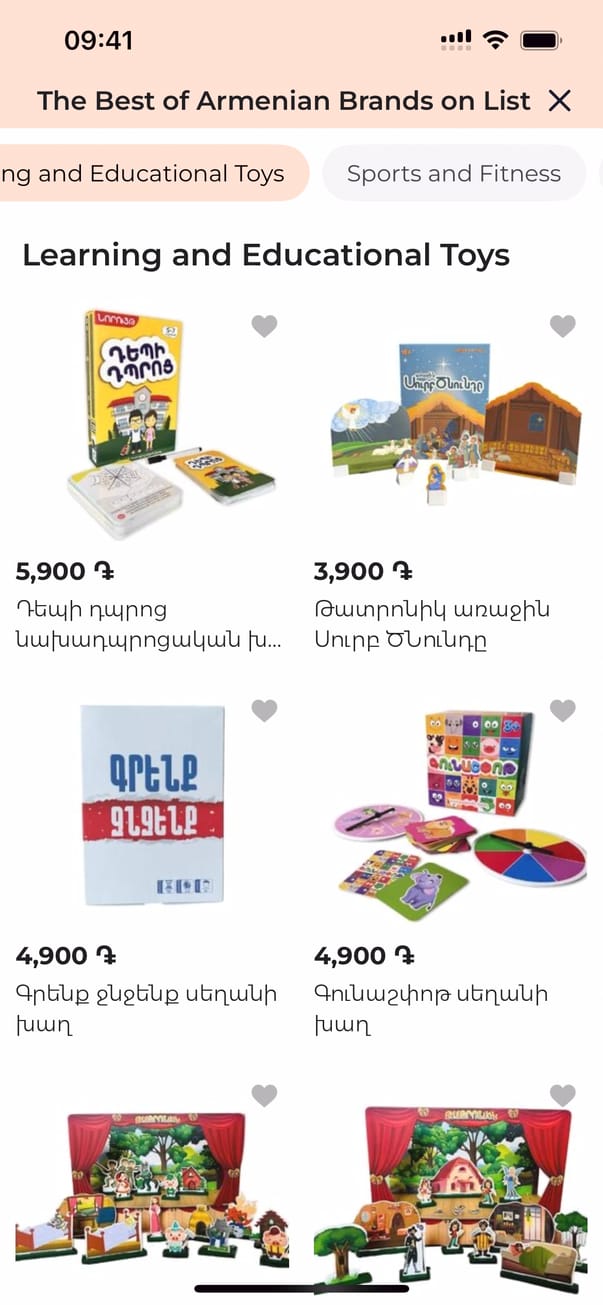Favorite the 5,900 ֏ Դեպի դպրոց game

(264, 326)
